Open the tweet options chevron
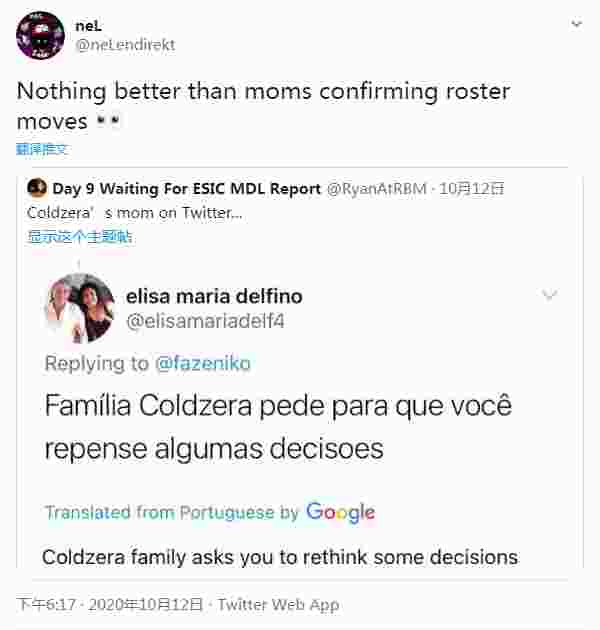This screenshot has width=600, height=630. [576, 23]
